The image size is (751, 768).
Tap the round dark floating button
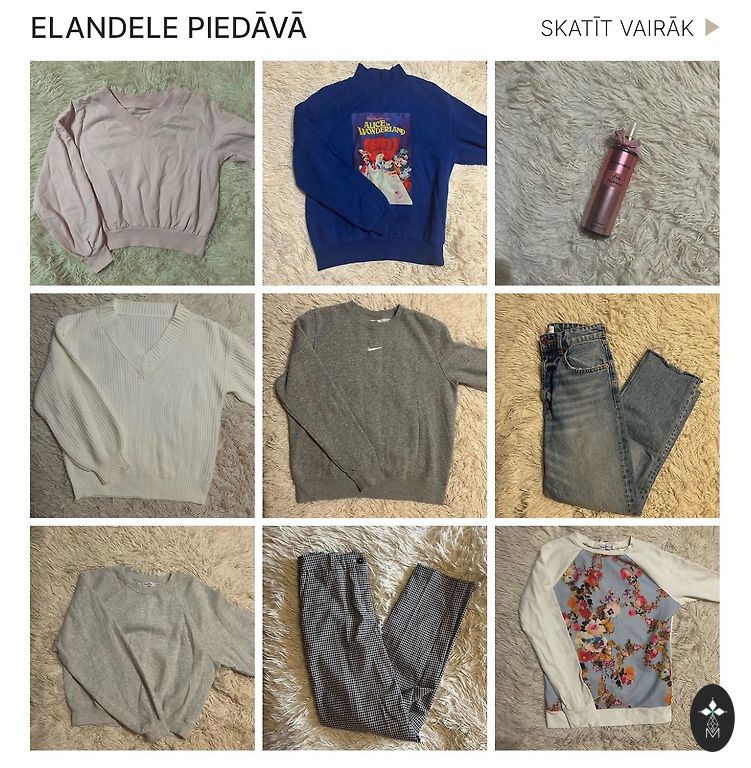pyautogui.click(x=712, y=718)
